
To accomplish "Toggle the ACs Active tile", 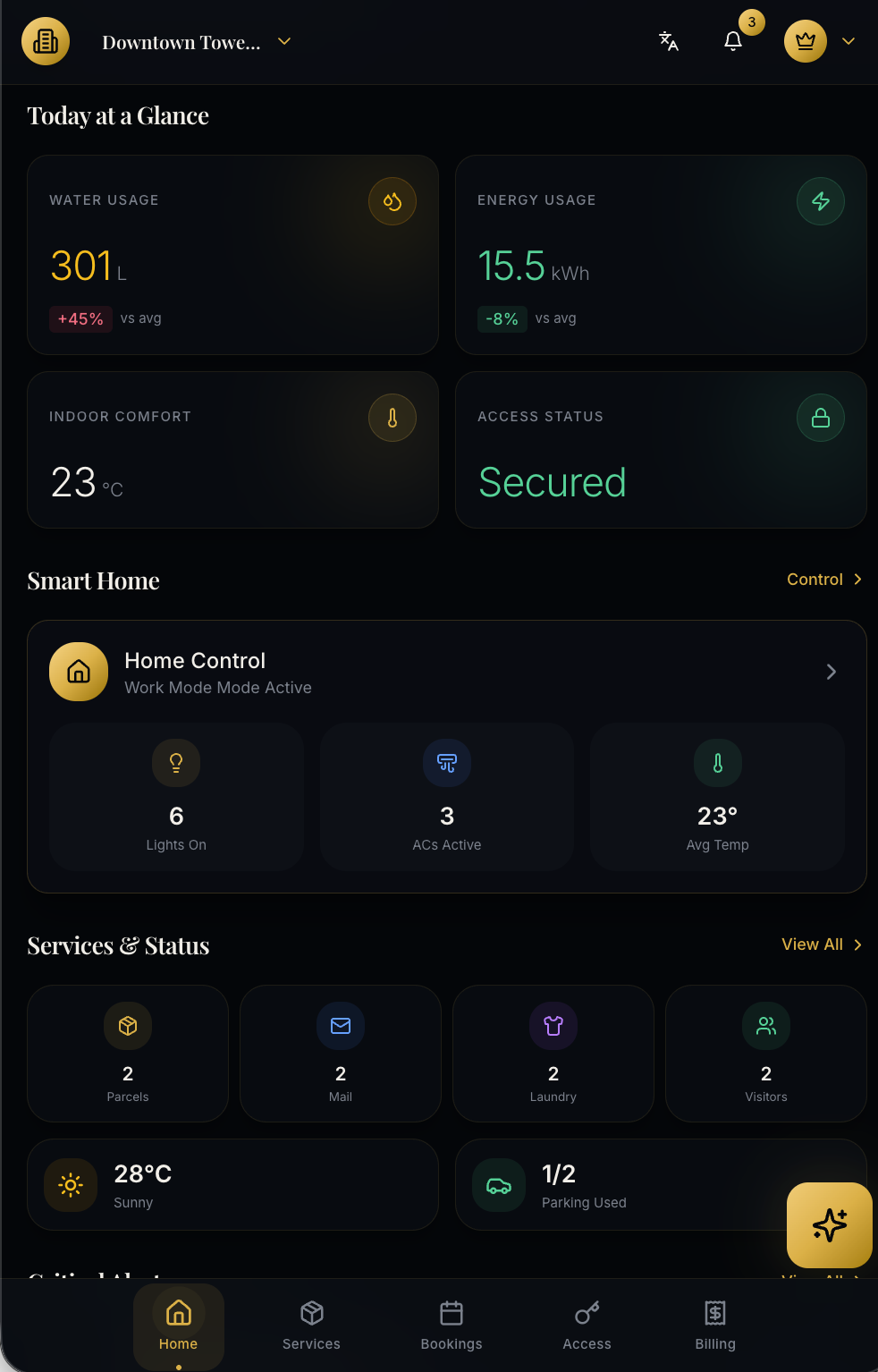I will [446, 796].
